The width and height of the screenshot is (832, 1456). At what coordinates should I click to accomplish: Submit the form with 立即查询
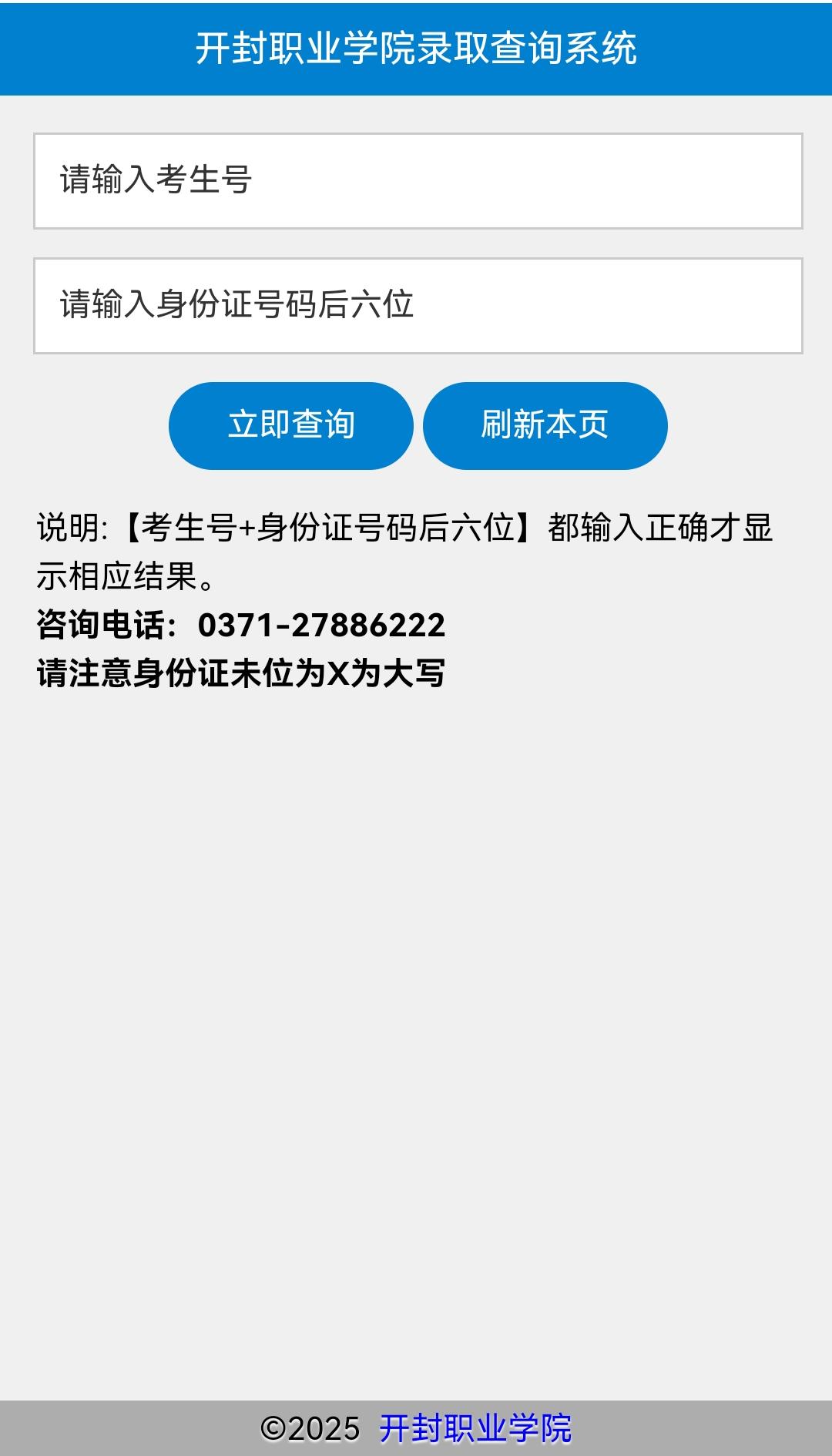click(290, 425)
